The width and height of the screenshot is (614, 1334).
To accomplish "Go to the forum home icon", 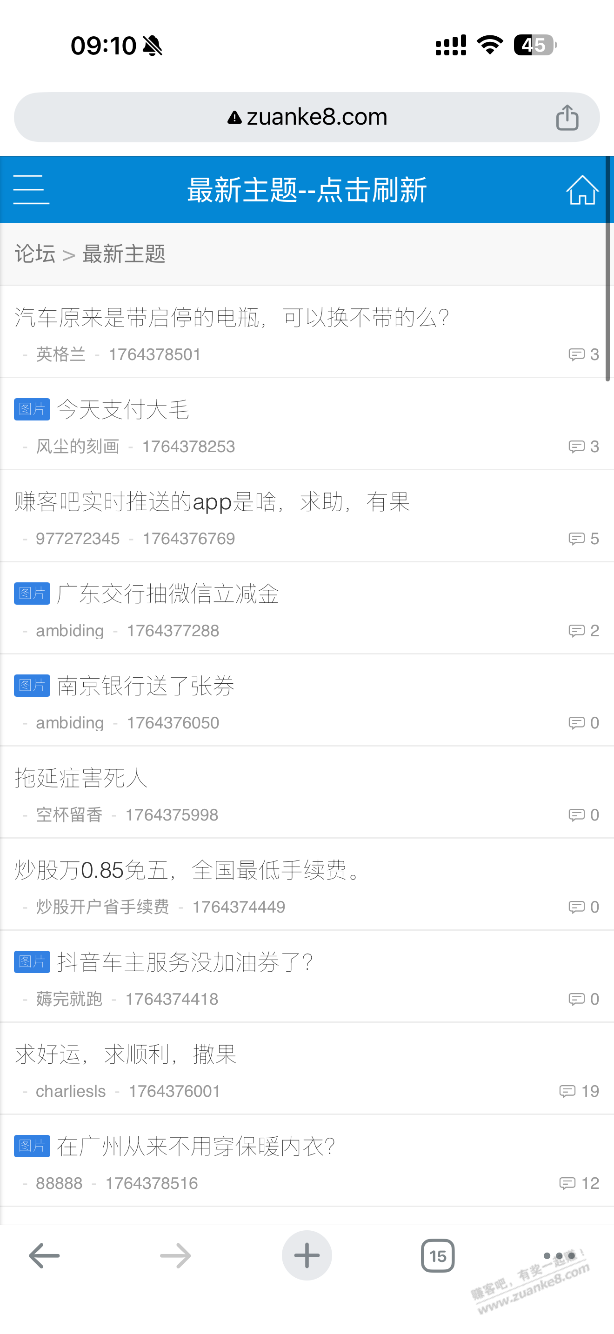I will click(582, 190).
